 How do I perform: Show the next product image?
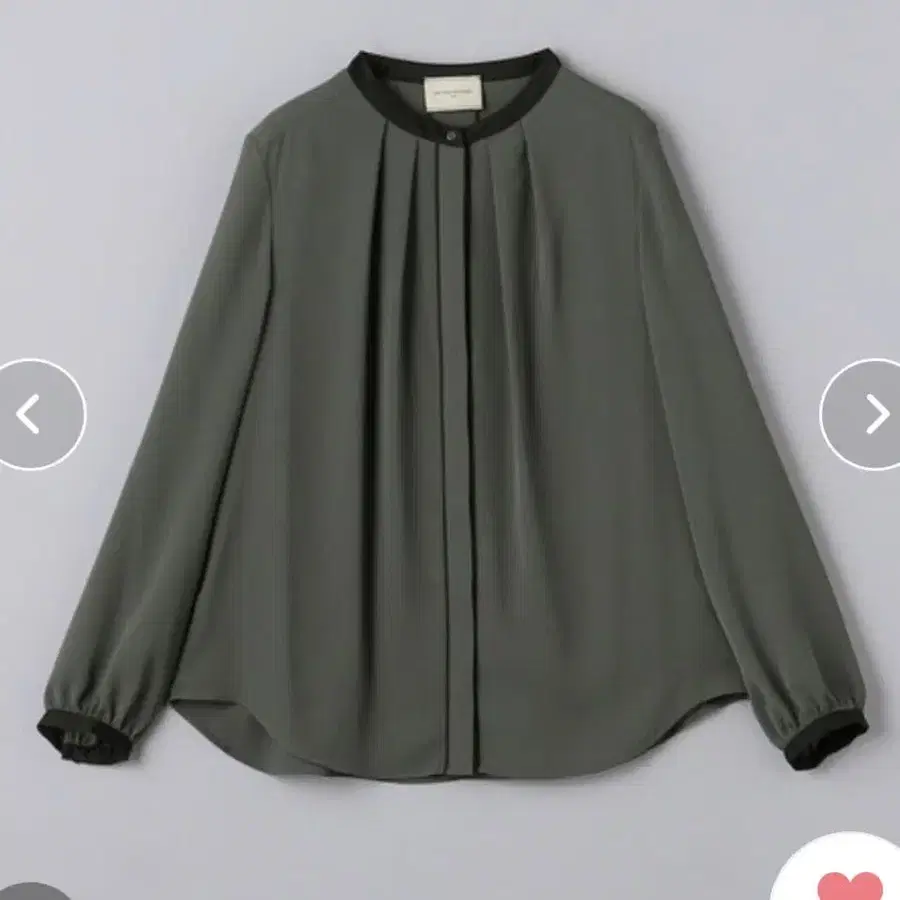[868, 414]
